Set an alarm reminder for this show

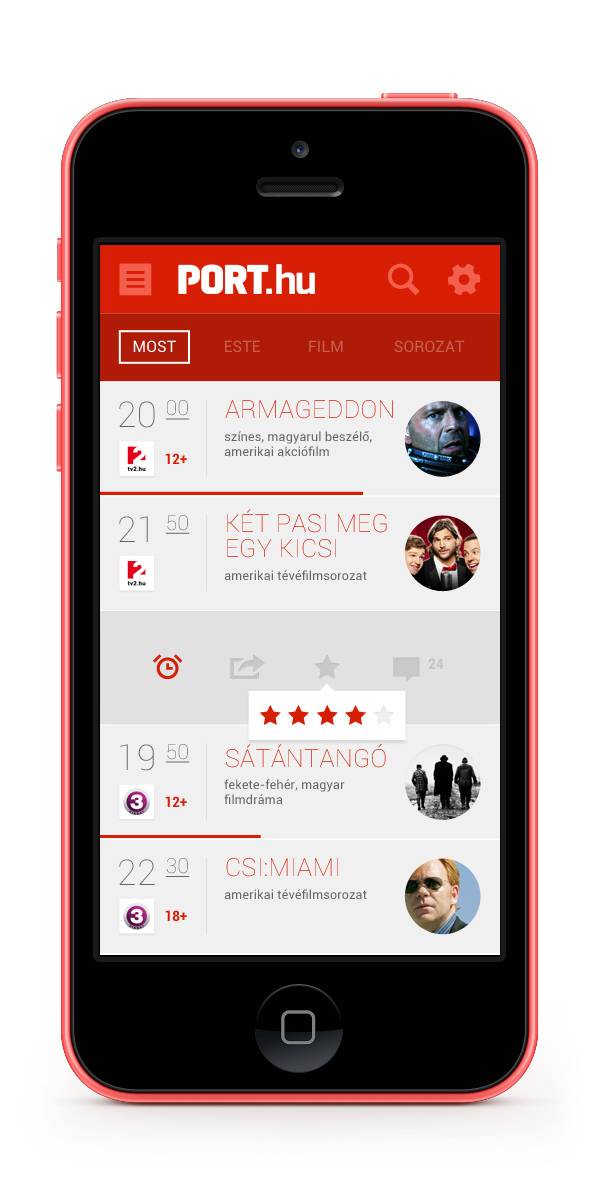click(x=167, y=667)
